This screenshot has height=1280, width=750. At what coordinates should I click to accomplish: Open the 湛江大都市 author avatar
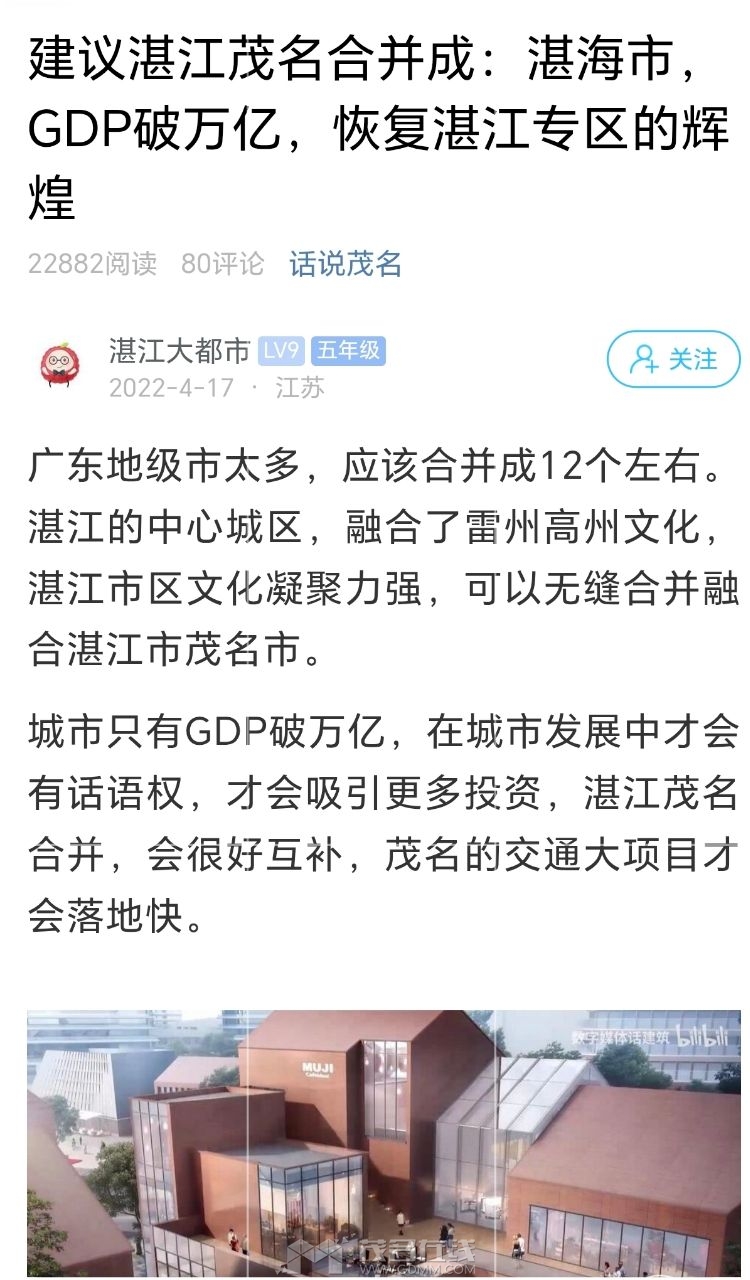tap(61, 365)
